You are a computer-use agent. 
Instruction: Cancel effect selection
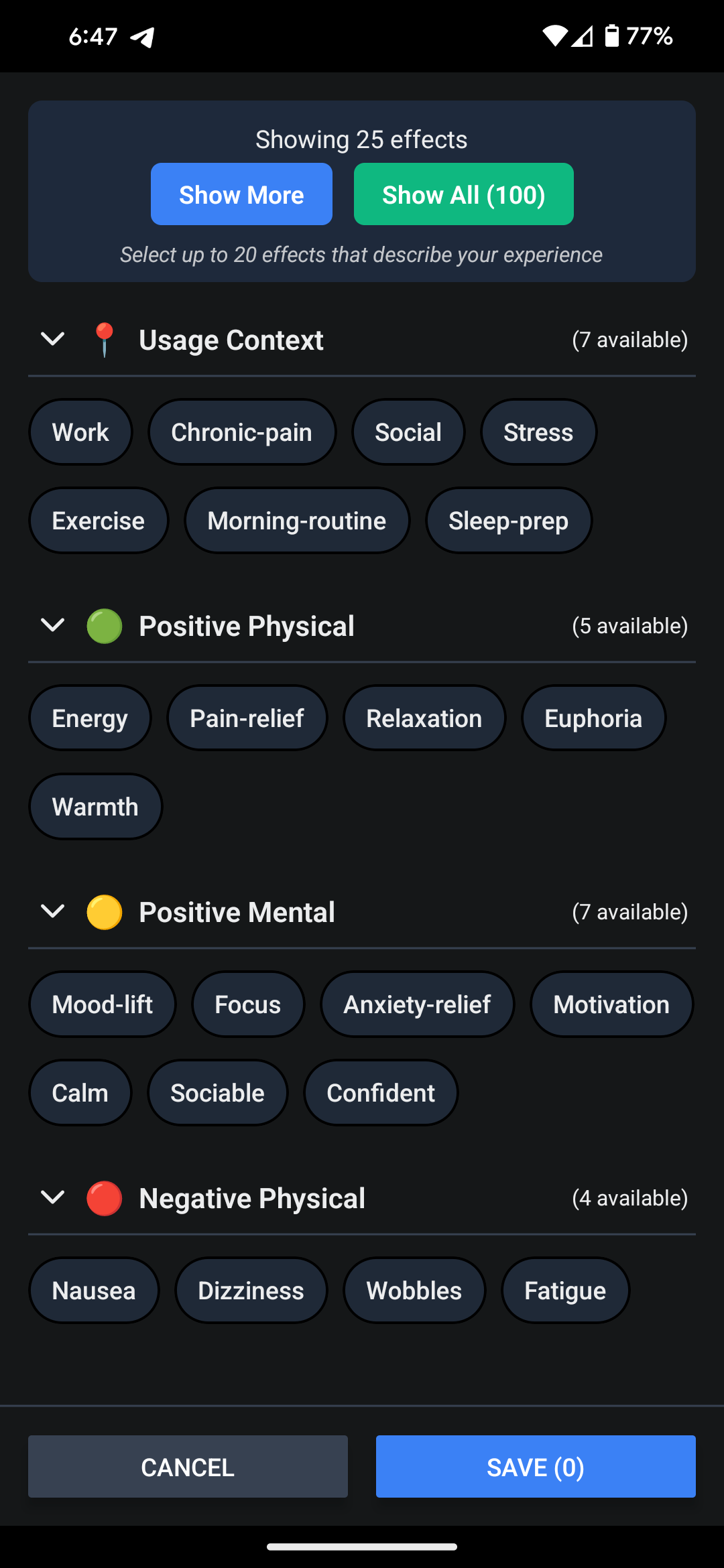(188, 1467)
